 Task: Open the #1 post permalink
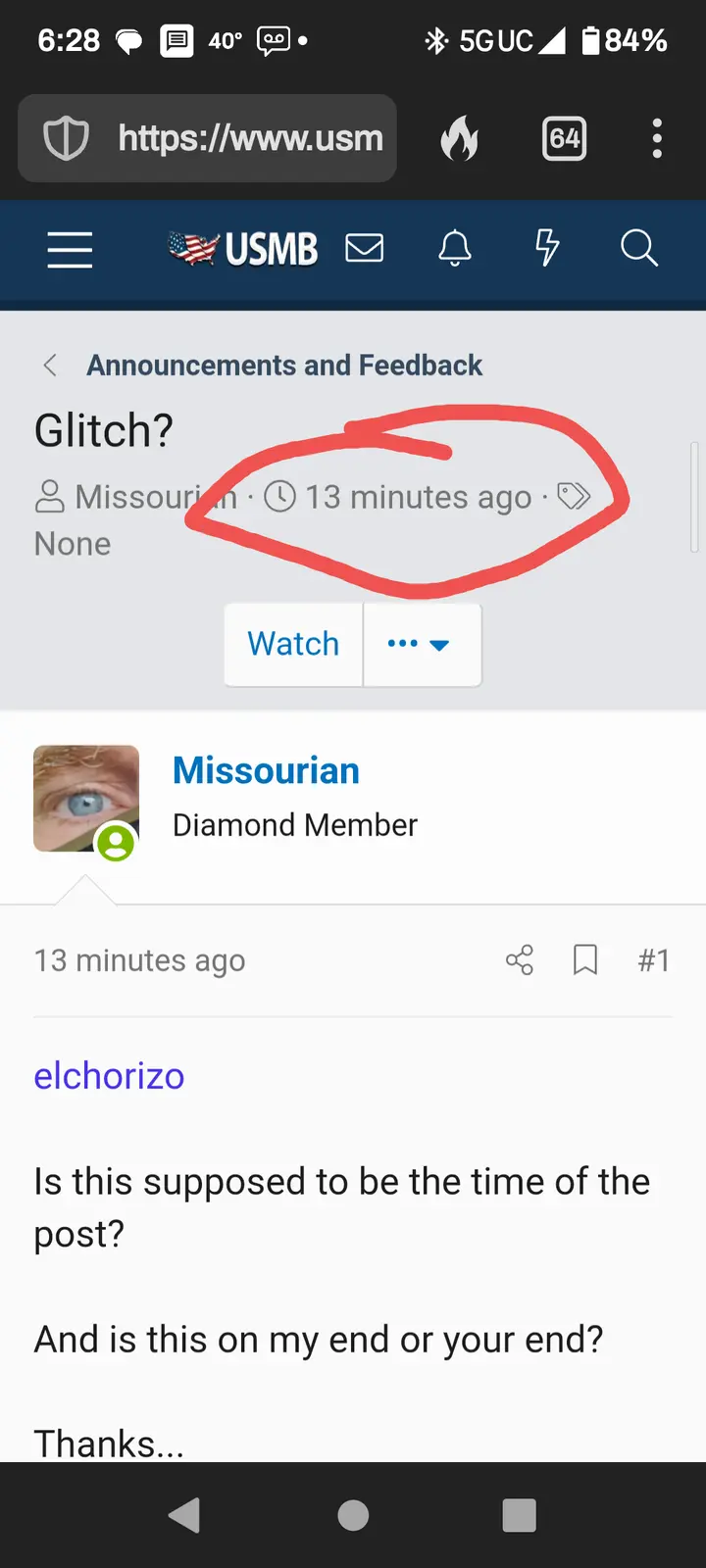pos(653,959)
